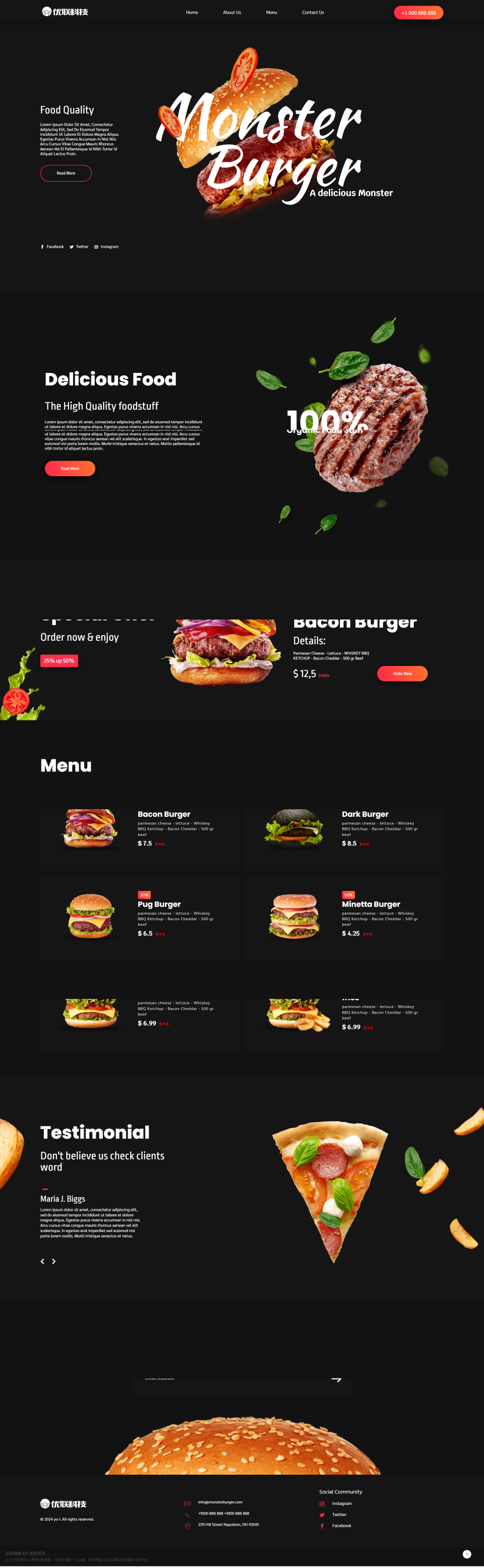Go to About Us page
The height and width of the screenshot is (1568, 484).
click(231, 12)
